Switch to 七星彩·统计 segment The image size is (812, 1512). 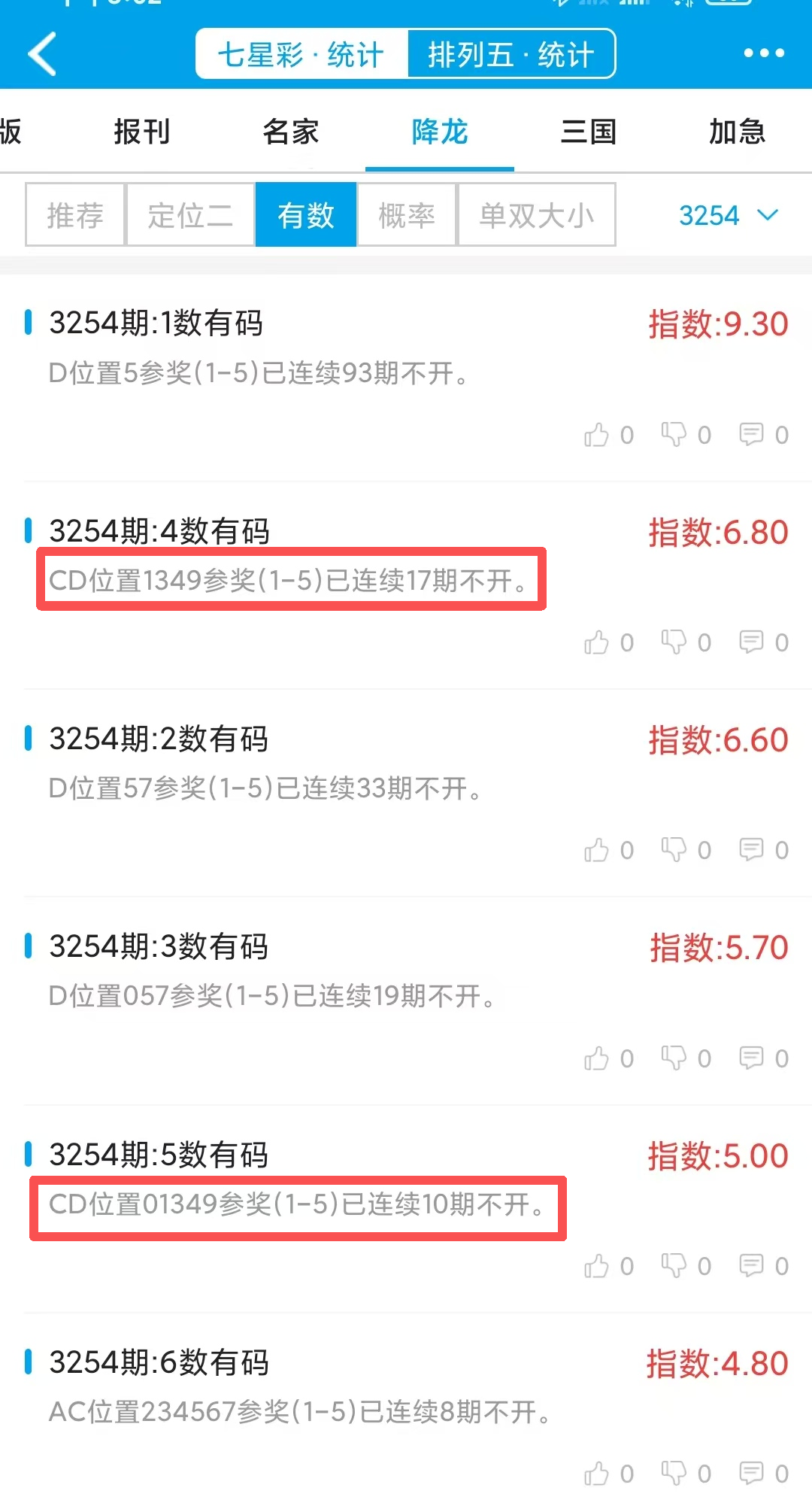coord(301,54)
